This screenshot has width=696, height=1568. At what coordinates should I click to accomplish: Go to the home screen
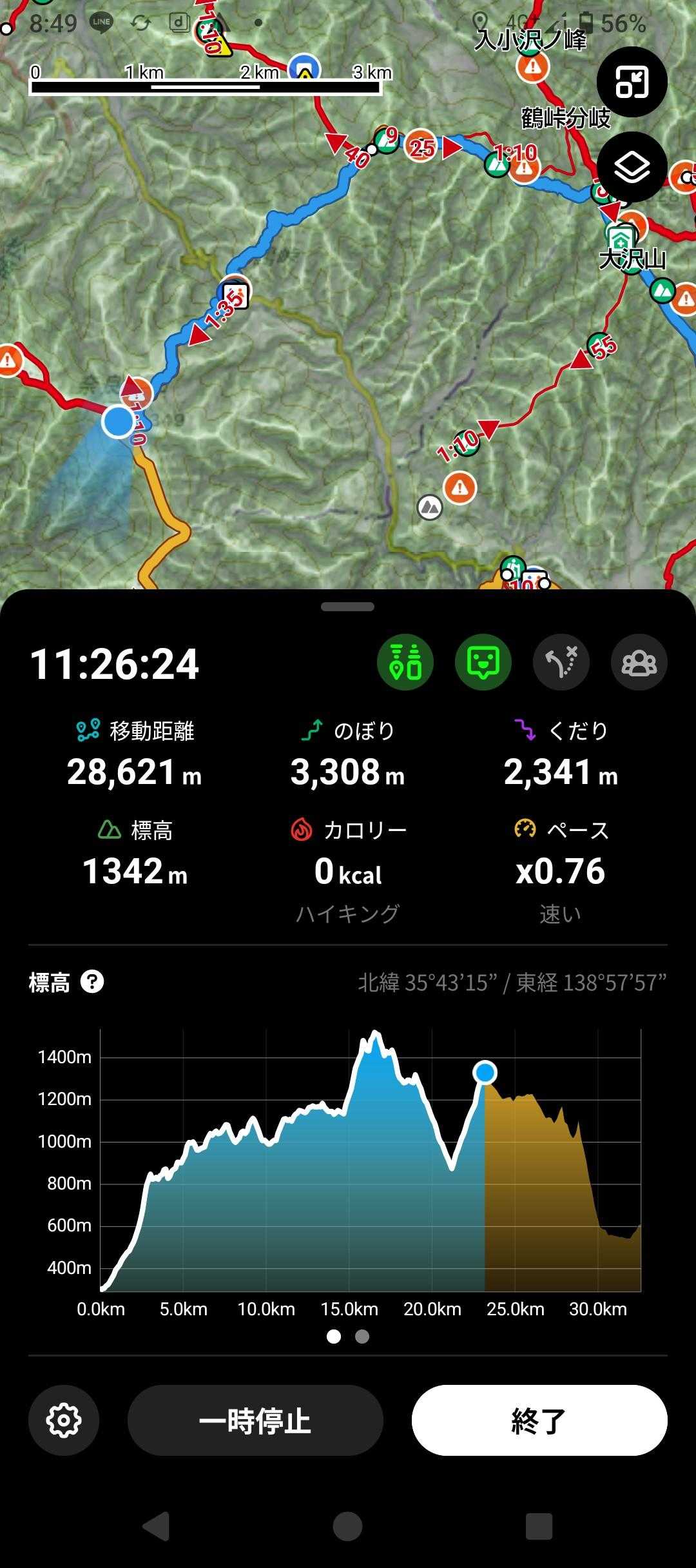(347, 1526)
